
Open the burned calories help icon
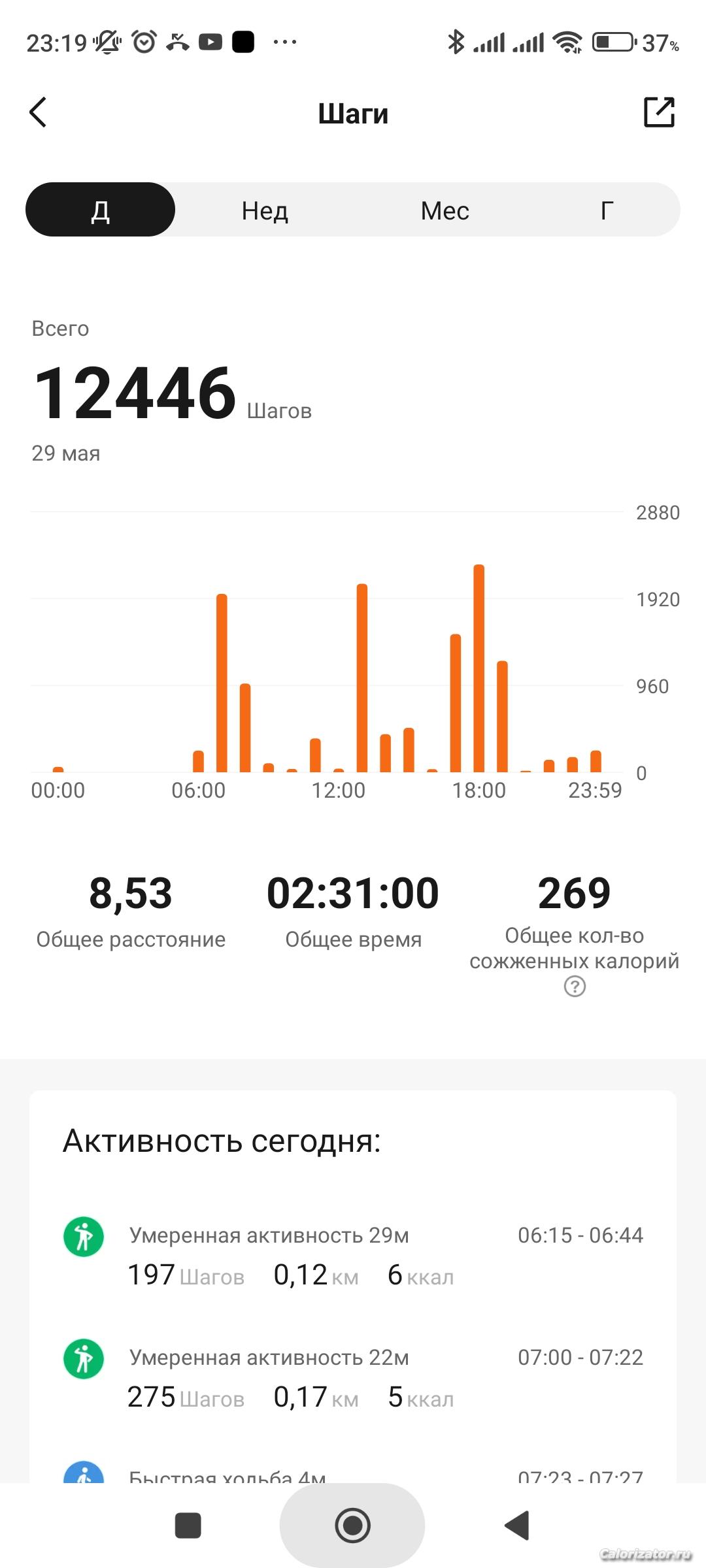point(575,987)
